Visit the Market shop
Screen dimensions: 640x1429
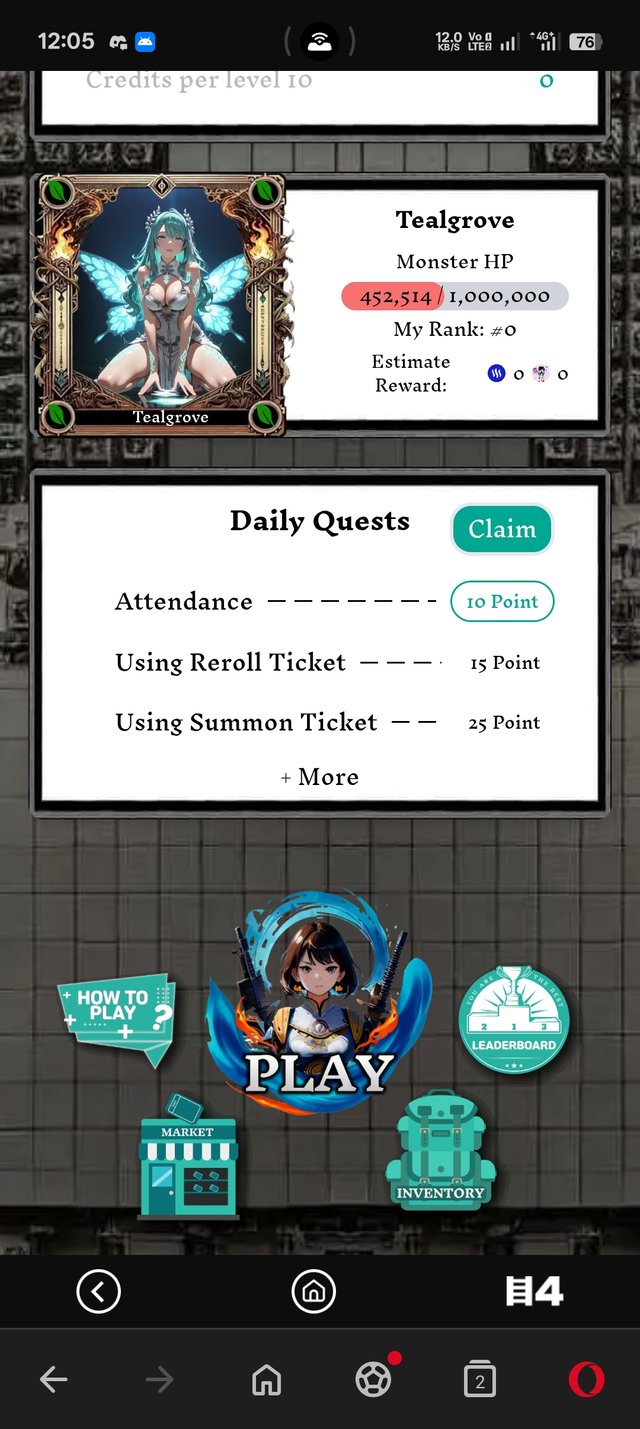[x=187, y=1160]
